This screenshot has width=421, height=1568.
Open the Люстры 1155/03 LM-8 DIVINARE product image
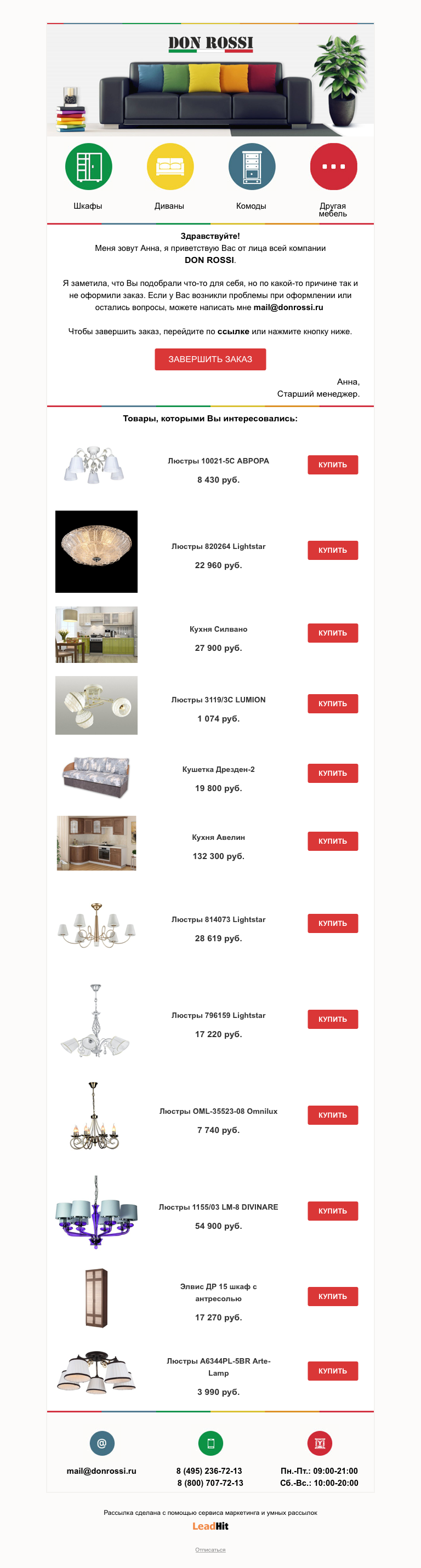pyautogui.click(x=96, y=1212)
